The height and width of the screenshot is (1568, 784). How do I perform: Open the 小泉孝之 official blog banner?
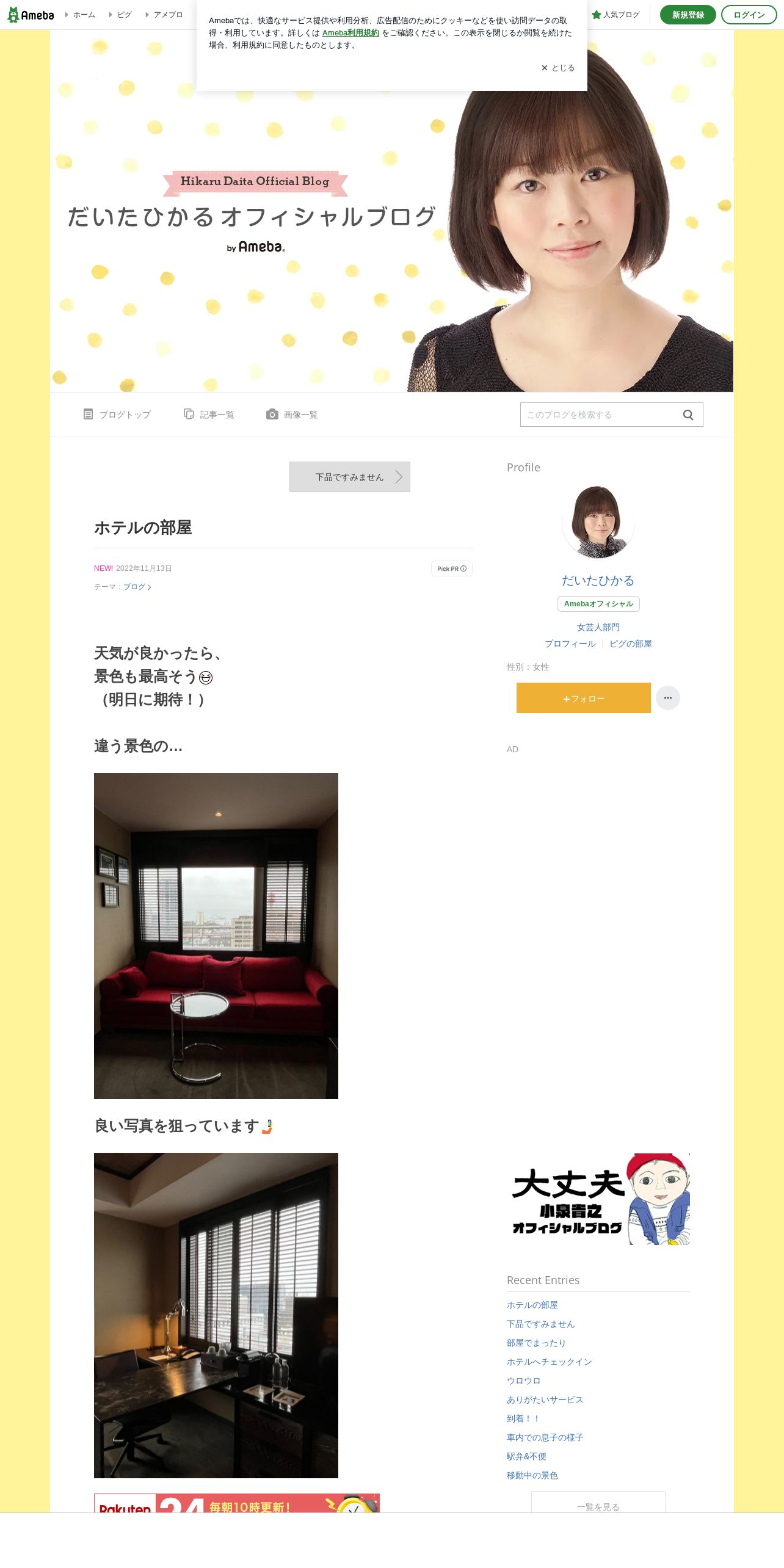coord(598,1199)
